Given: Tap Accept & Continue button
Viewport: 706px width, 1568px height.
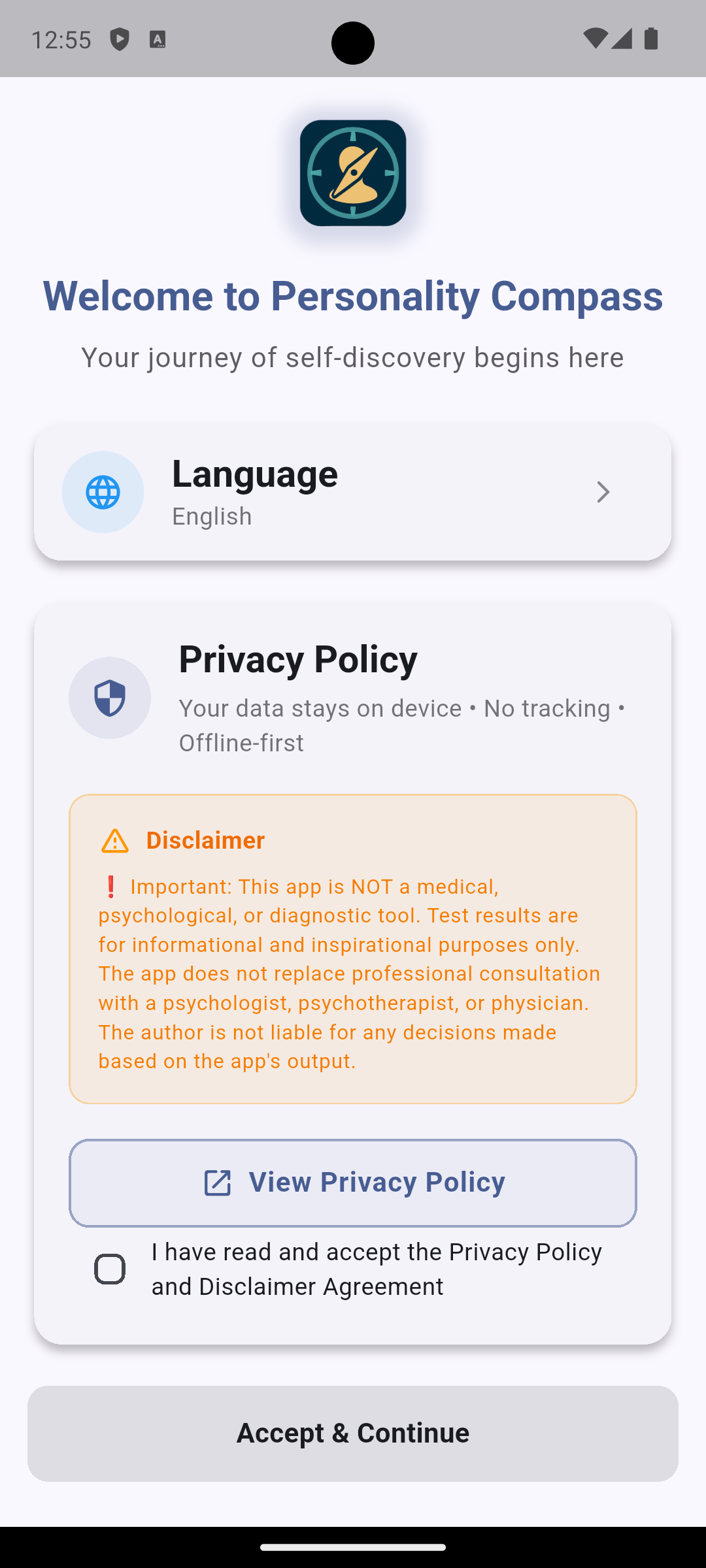Looking at the screenshot, I should click(353, 1433).
